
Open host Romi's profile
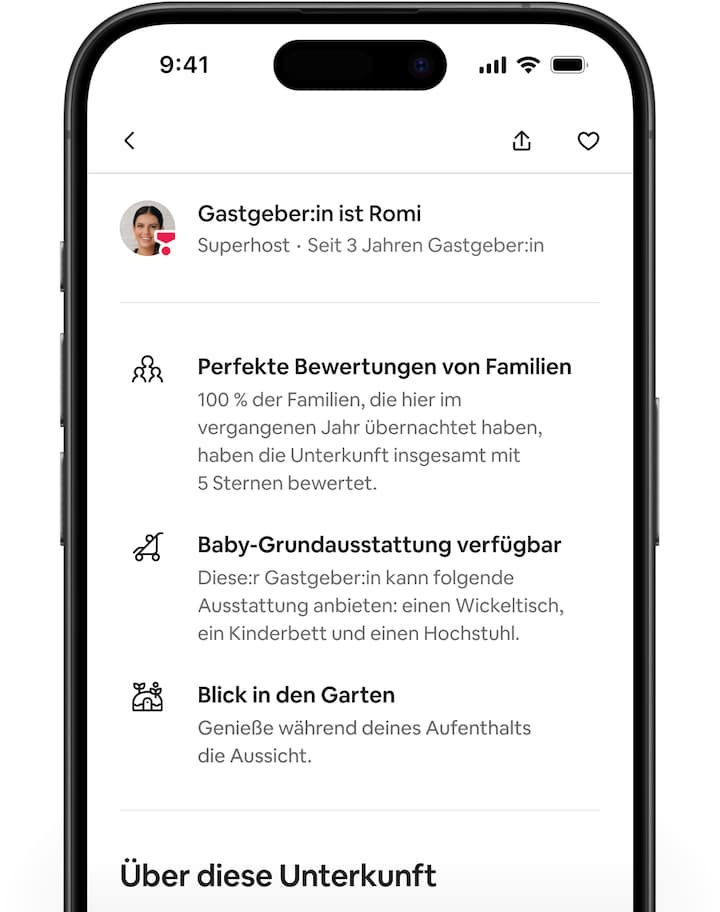148,228
